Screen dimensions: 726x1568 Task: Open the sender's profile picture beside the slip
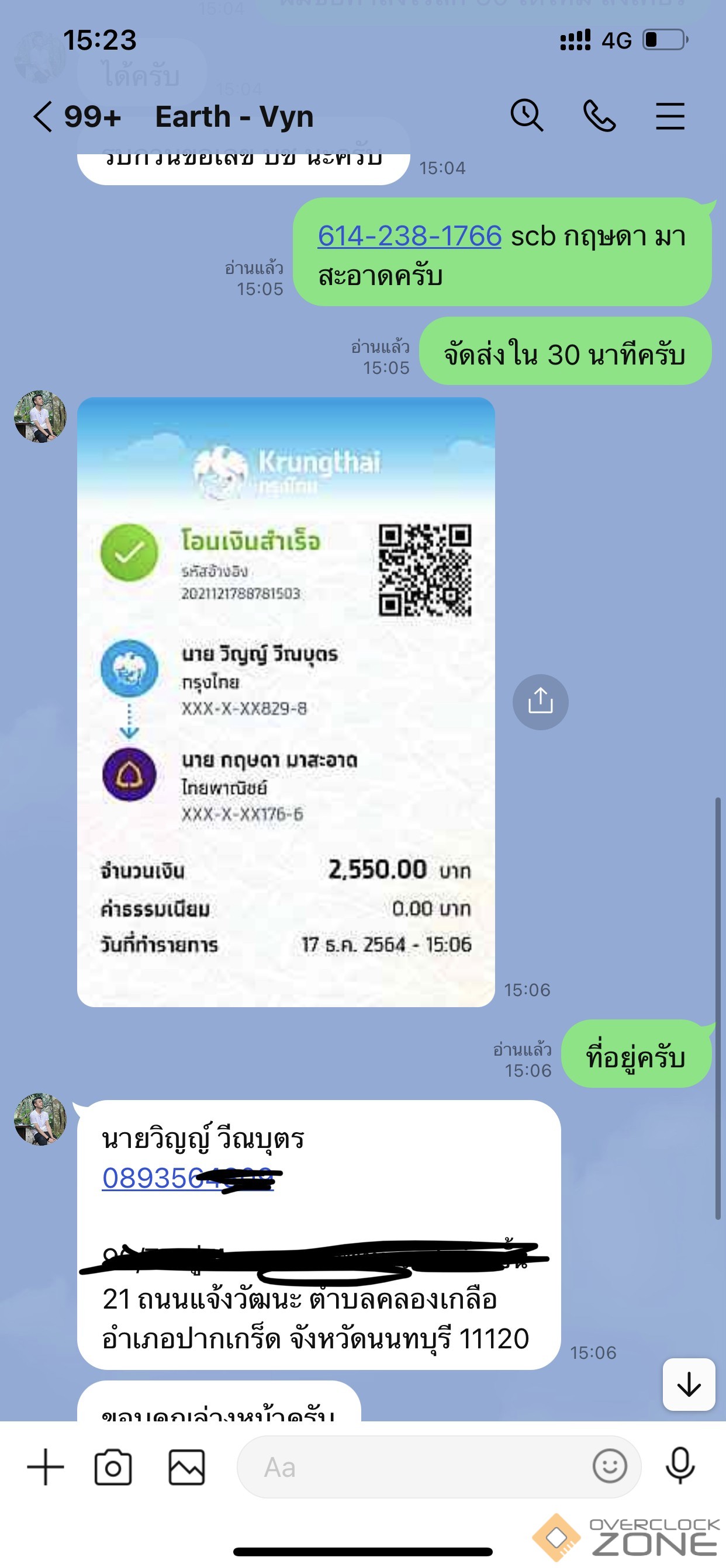click(x=40, y=417)
